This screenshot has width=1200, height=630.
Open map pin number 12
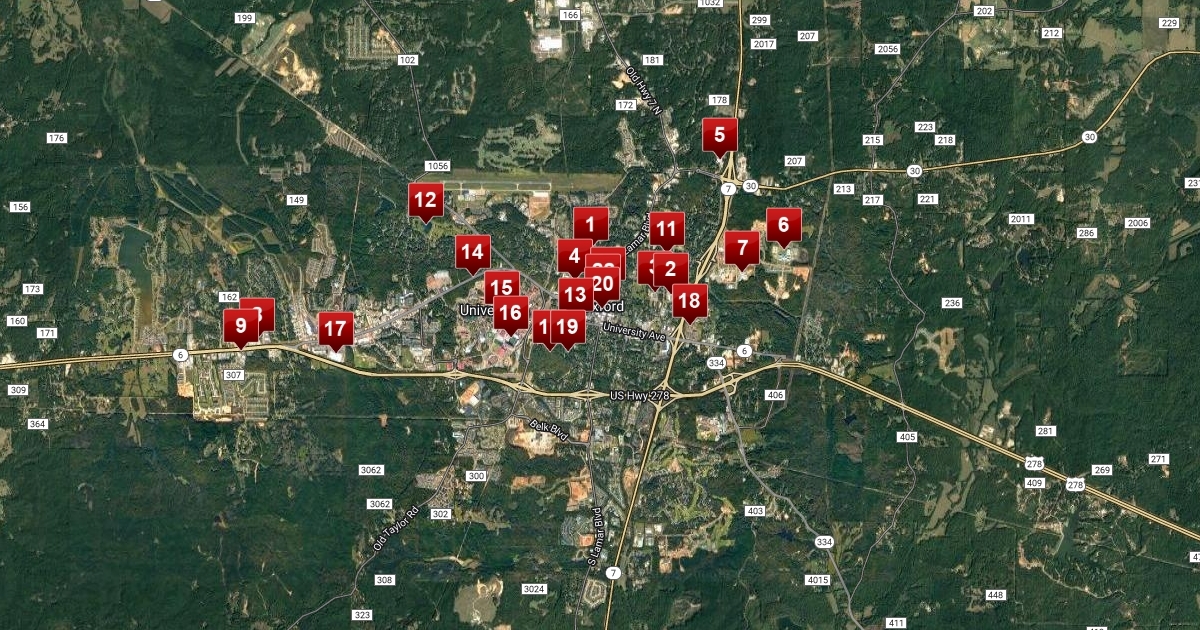coord(426,198)
